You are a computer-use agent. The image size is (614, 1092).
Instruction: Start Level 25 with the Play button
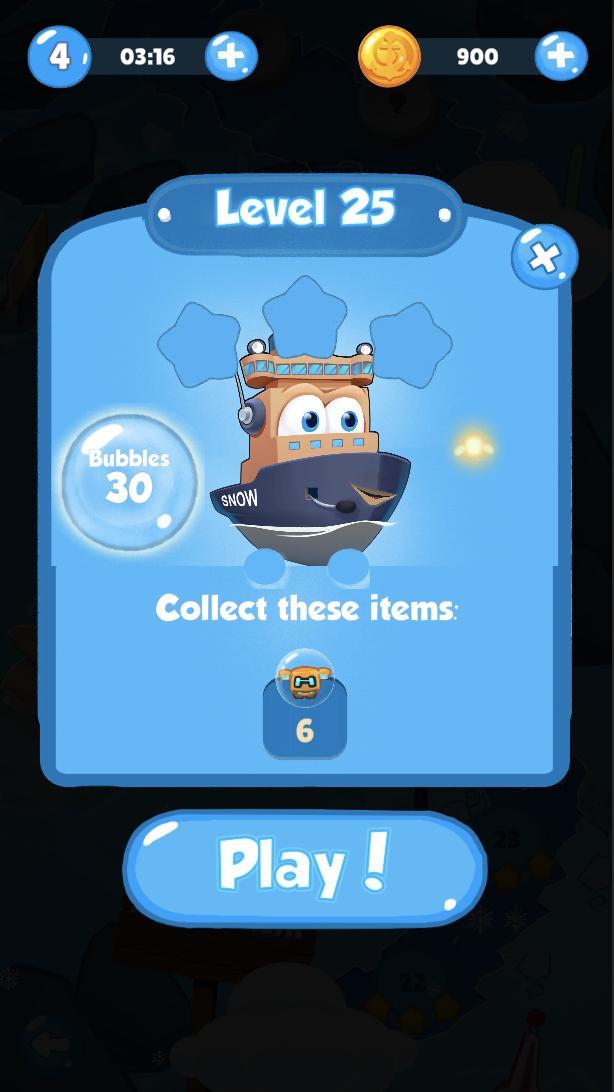coord(305,866)
